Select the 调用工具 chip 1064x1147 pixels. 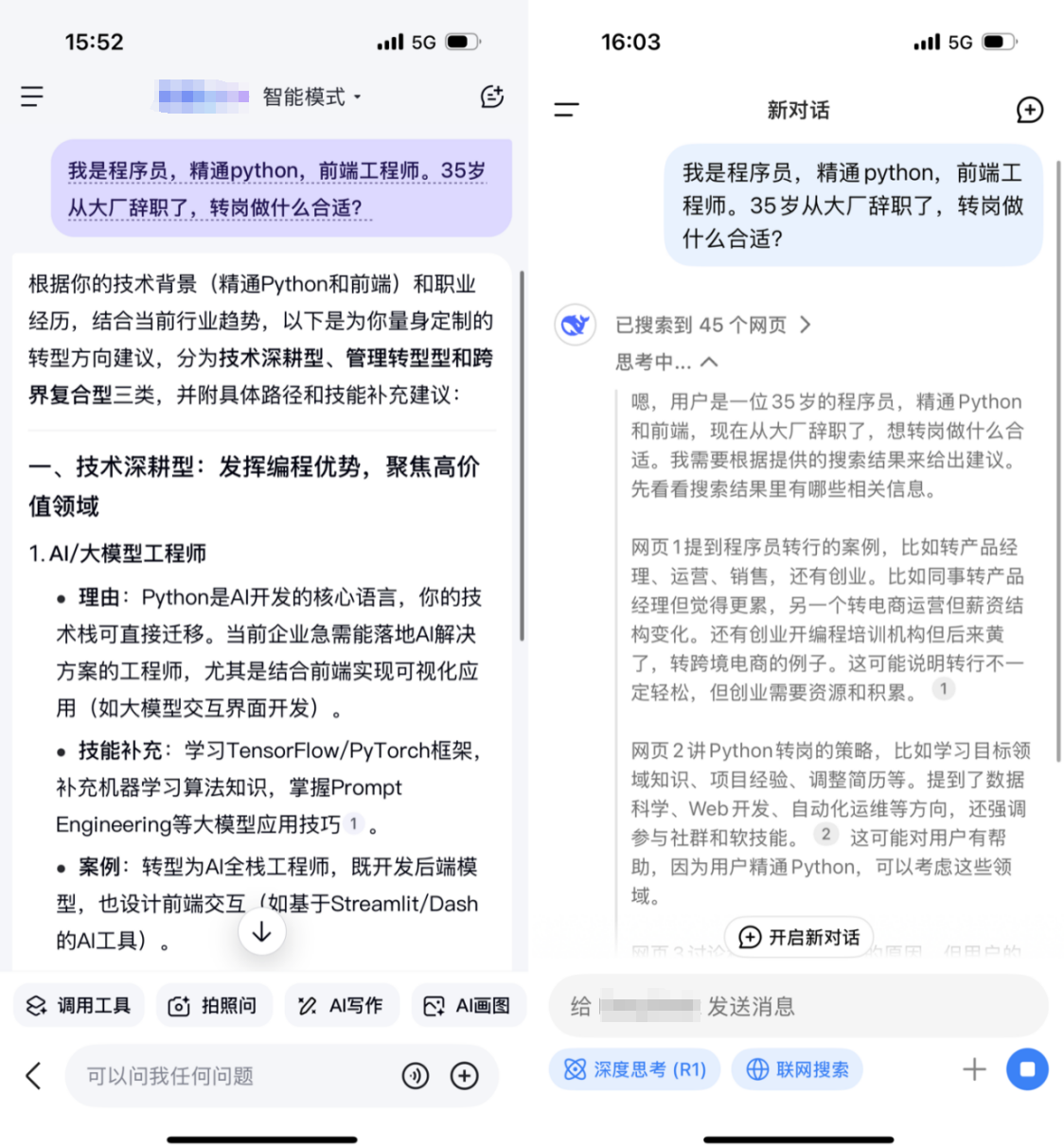click(x=79, y=1005)
